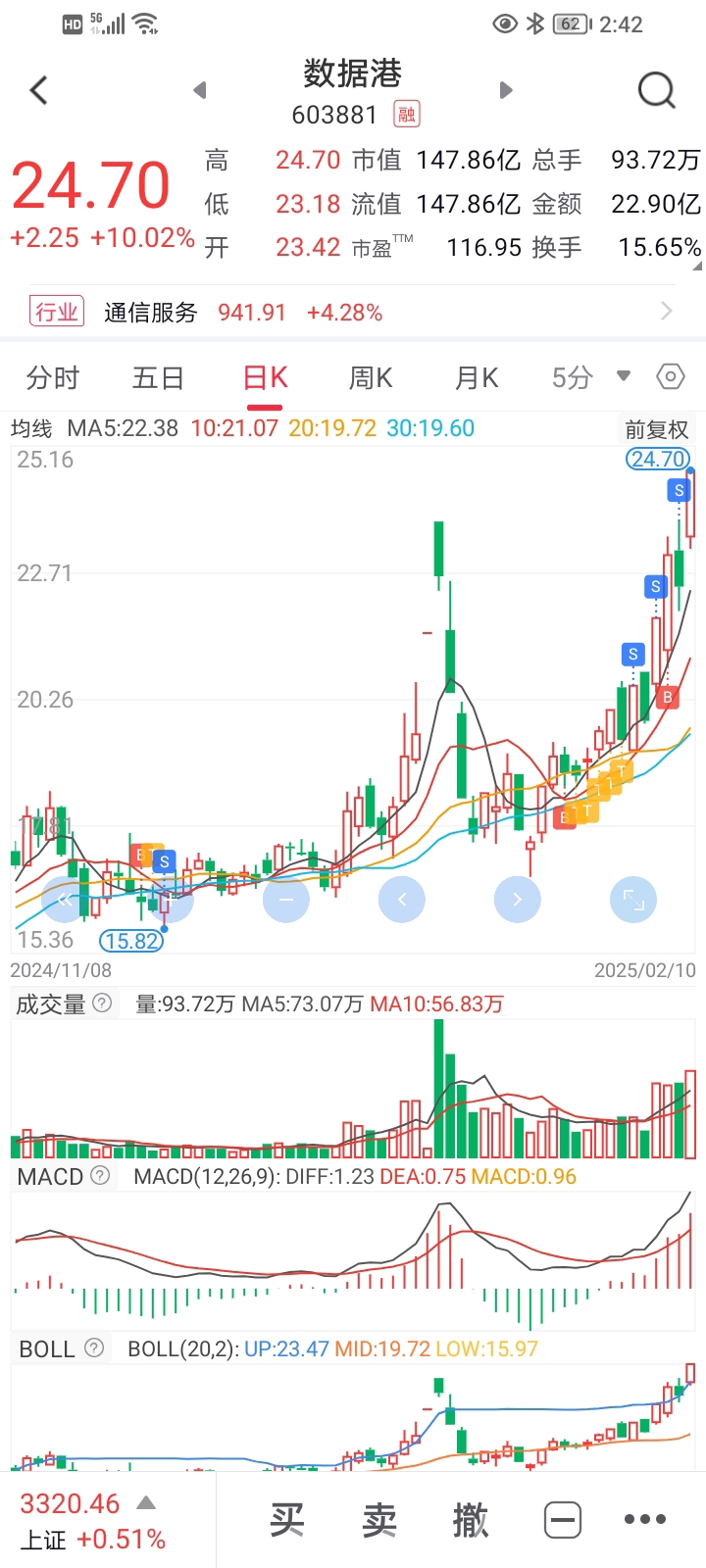This screenshot has height=1568, width=706.
Task: Tap 撤 to cancel orders
Action: coord(471,1520)
